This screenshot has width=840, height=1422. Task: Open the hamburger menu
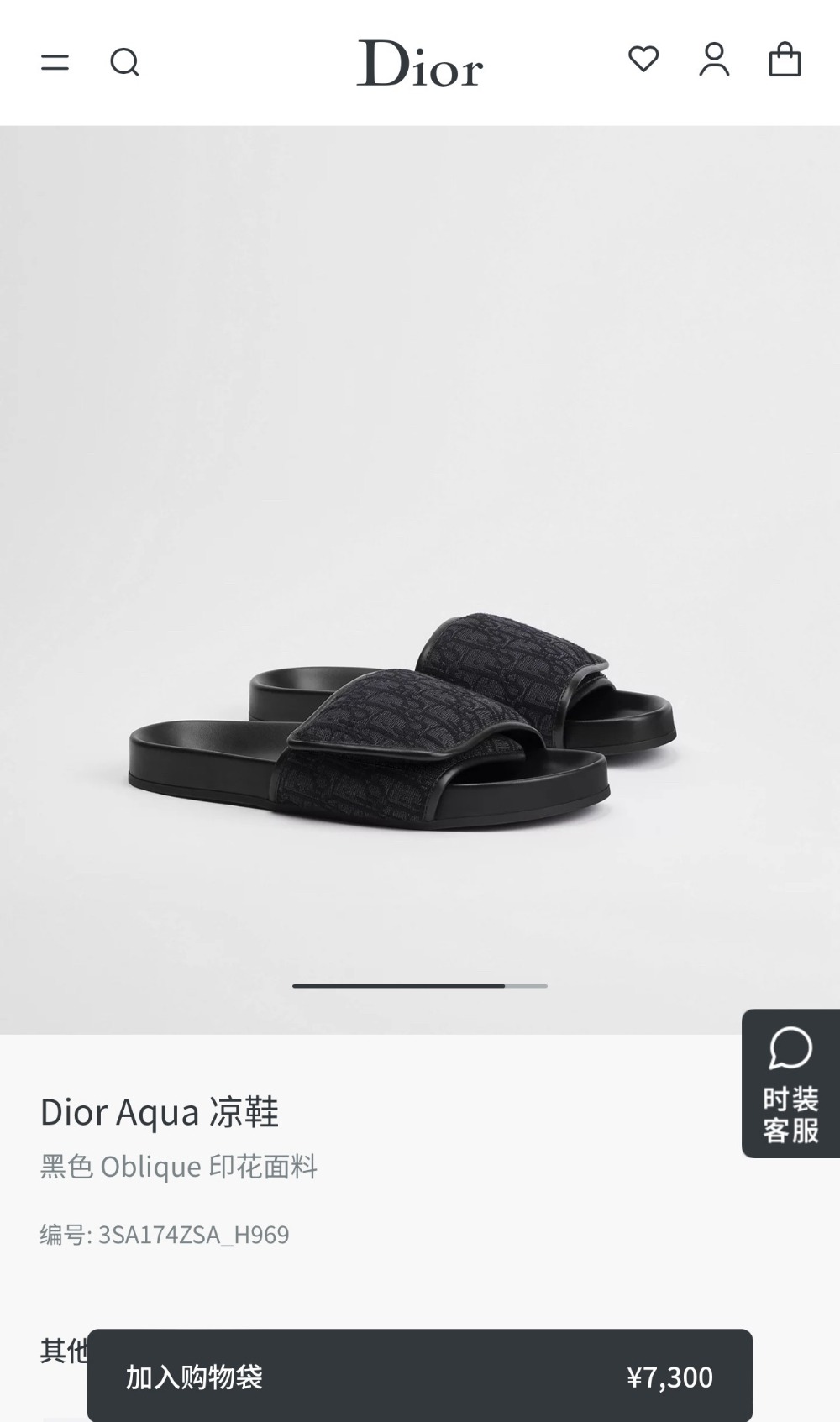(x=55, y=61)
